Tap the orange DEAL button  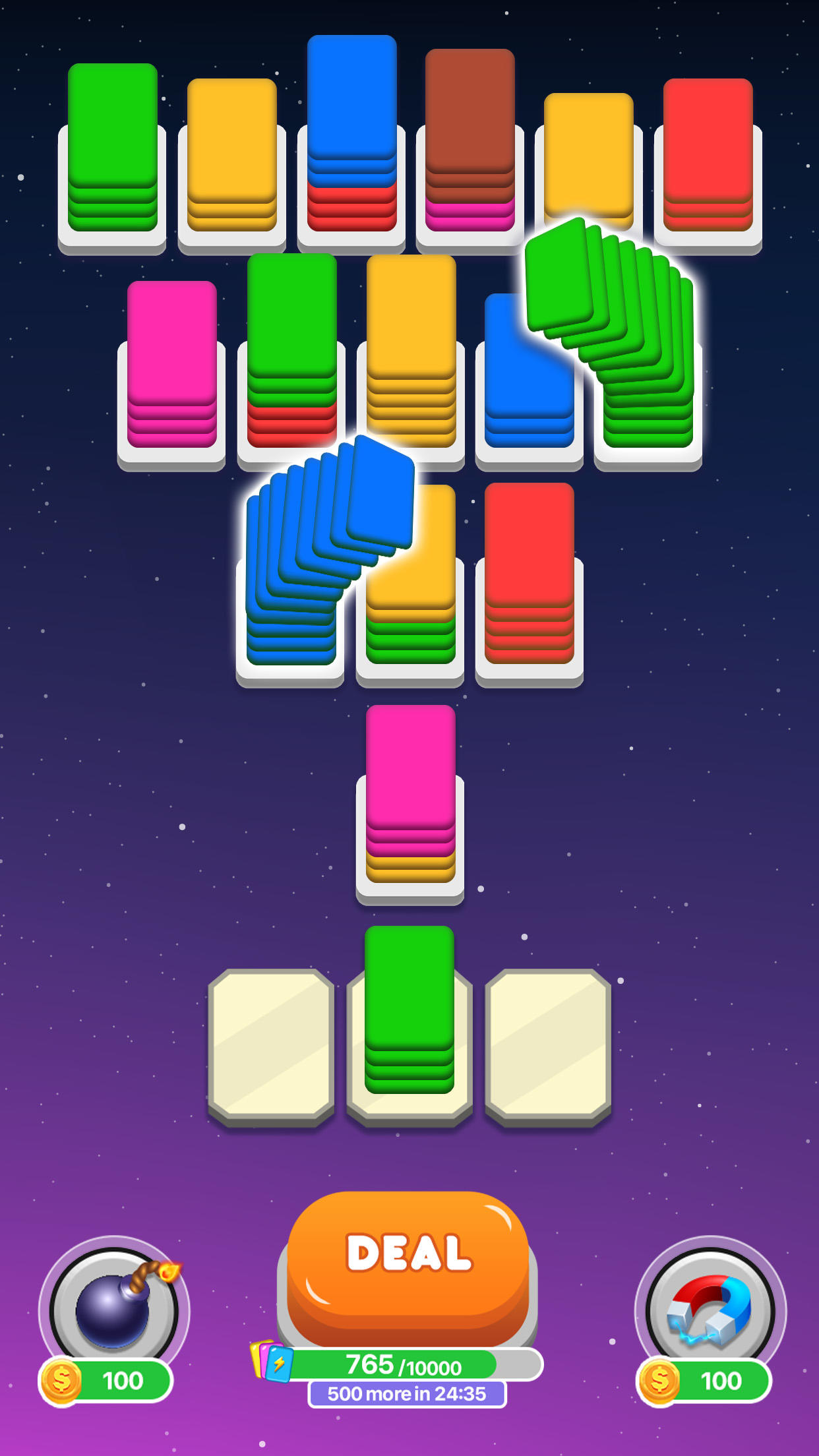(408, 1261)
